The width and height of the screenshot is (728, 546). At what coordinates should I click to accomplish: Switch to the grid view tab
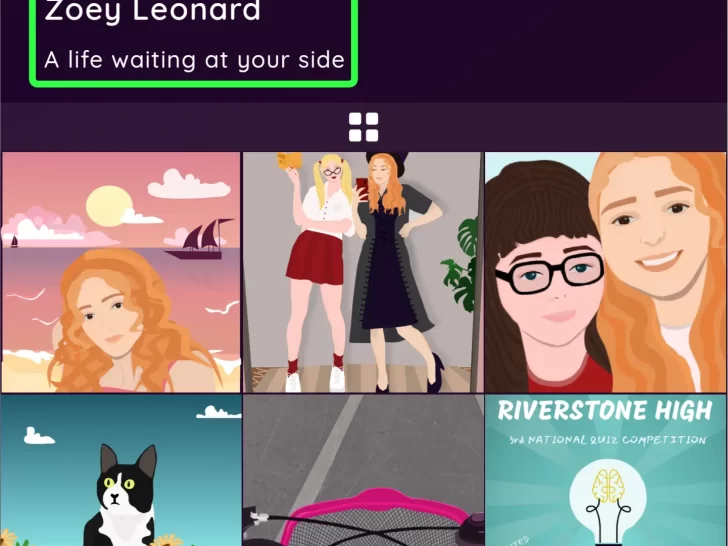click(363, 127)
